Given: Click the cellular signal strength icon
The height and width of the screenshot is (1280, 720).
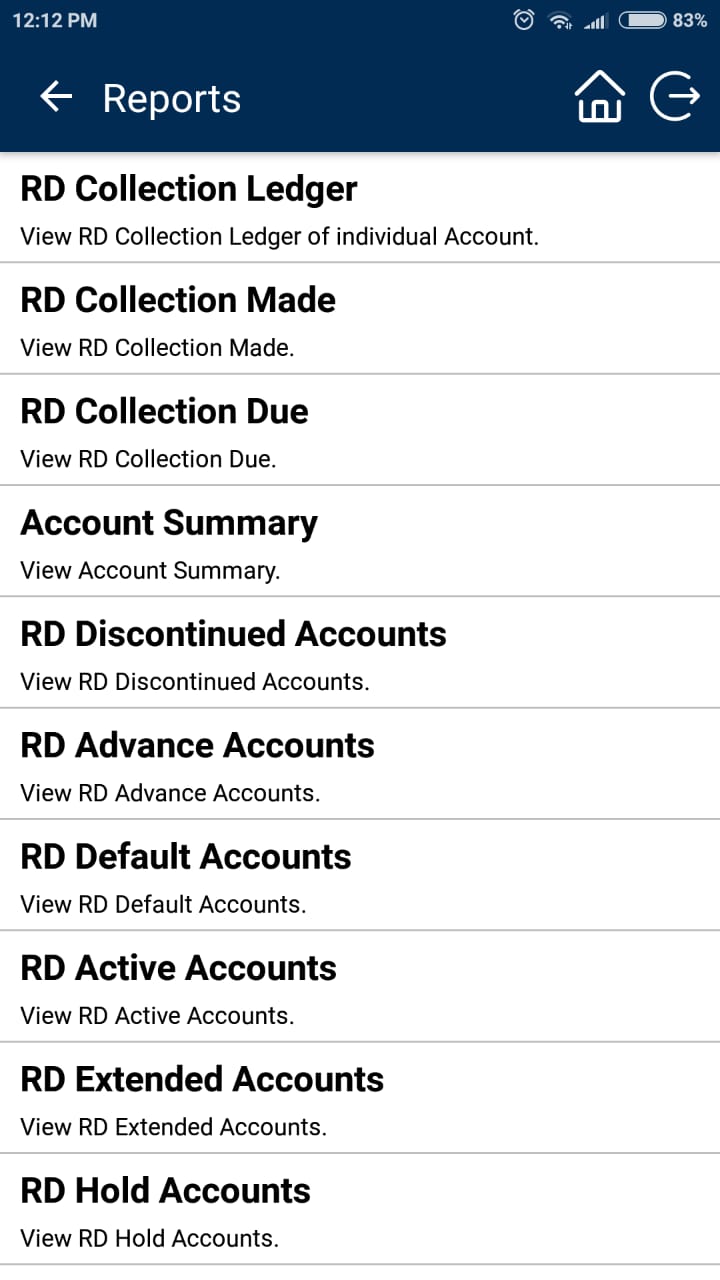Looking at the screenshot, I should coord(594,19).
